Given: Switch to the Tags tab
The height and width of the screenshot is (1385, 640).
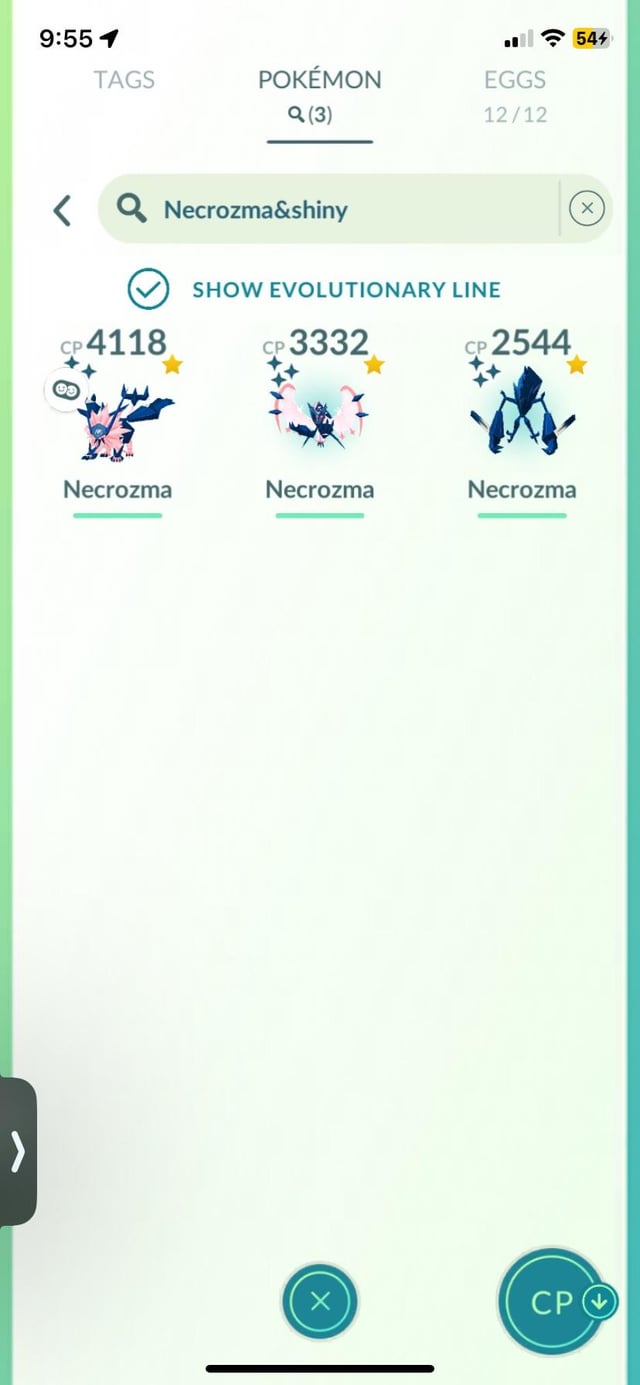Looking at the screenshot, I should (124, 80).
